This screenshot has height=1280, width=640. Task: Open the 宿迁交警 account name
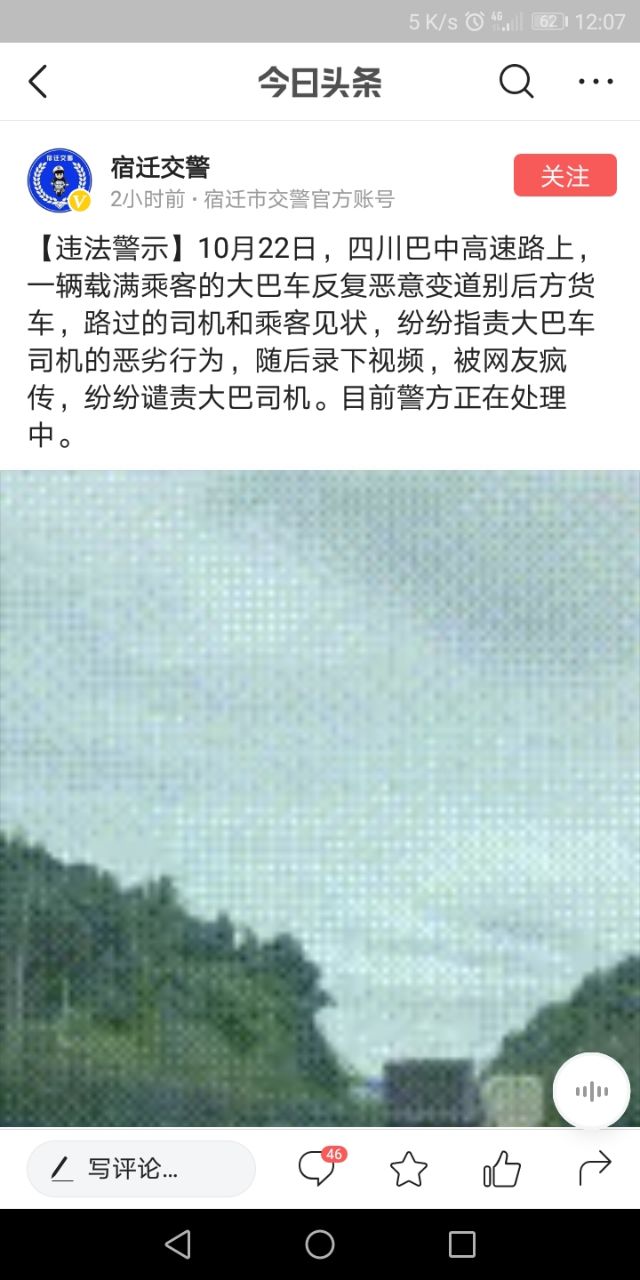tap(160, 167)
